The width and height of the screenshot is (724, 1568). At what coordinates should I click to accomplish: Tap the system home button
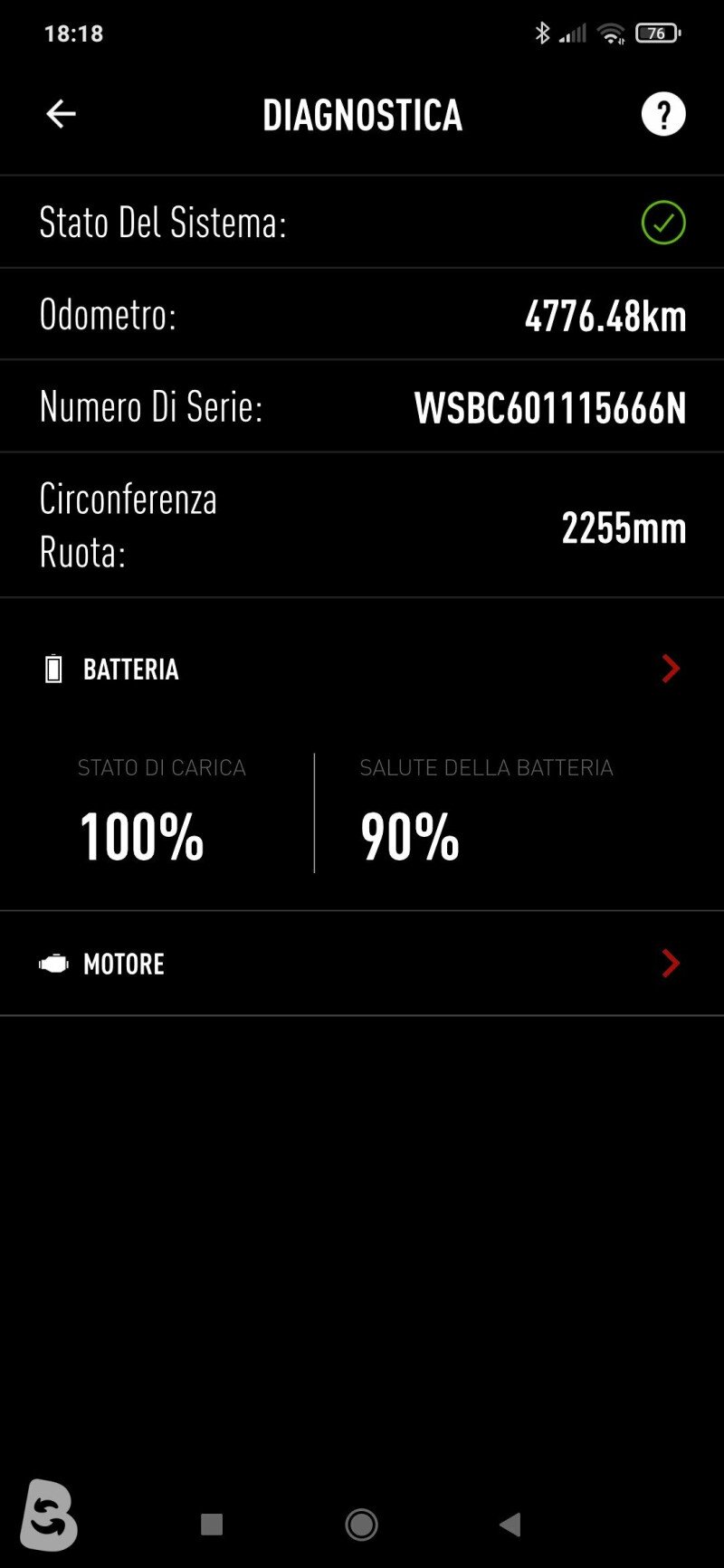pyautogui.click(x=361, y=1525)
